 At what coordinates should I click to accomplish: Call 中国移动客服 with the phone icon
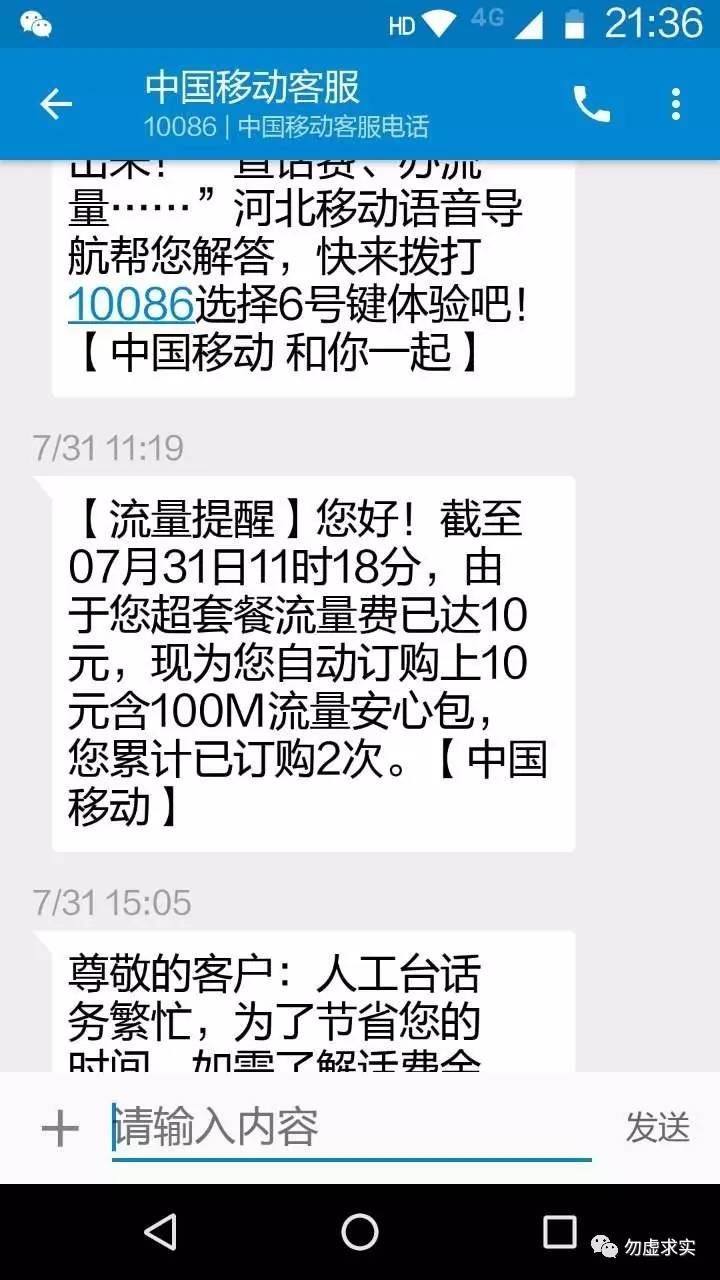pos(591,104)
